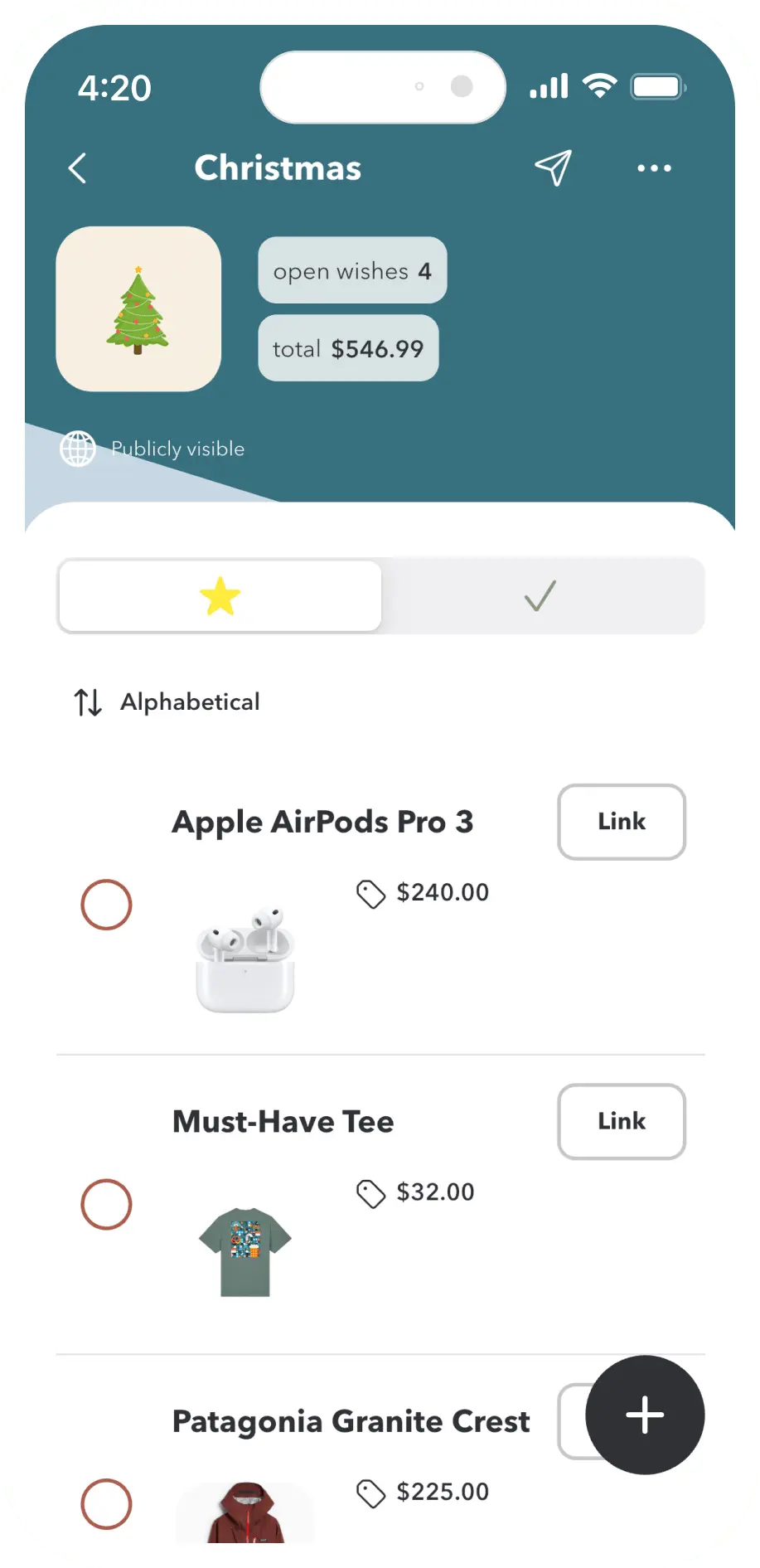Select the circle next to Patagonia Granite Crest
This screenshot has width=760, height=1568.
pos(106,1503)
